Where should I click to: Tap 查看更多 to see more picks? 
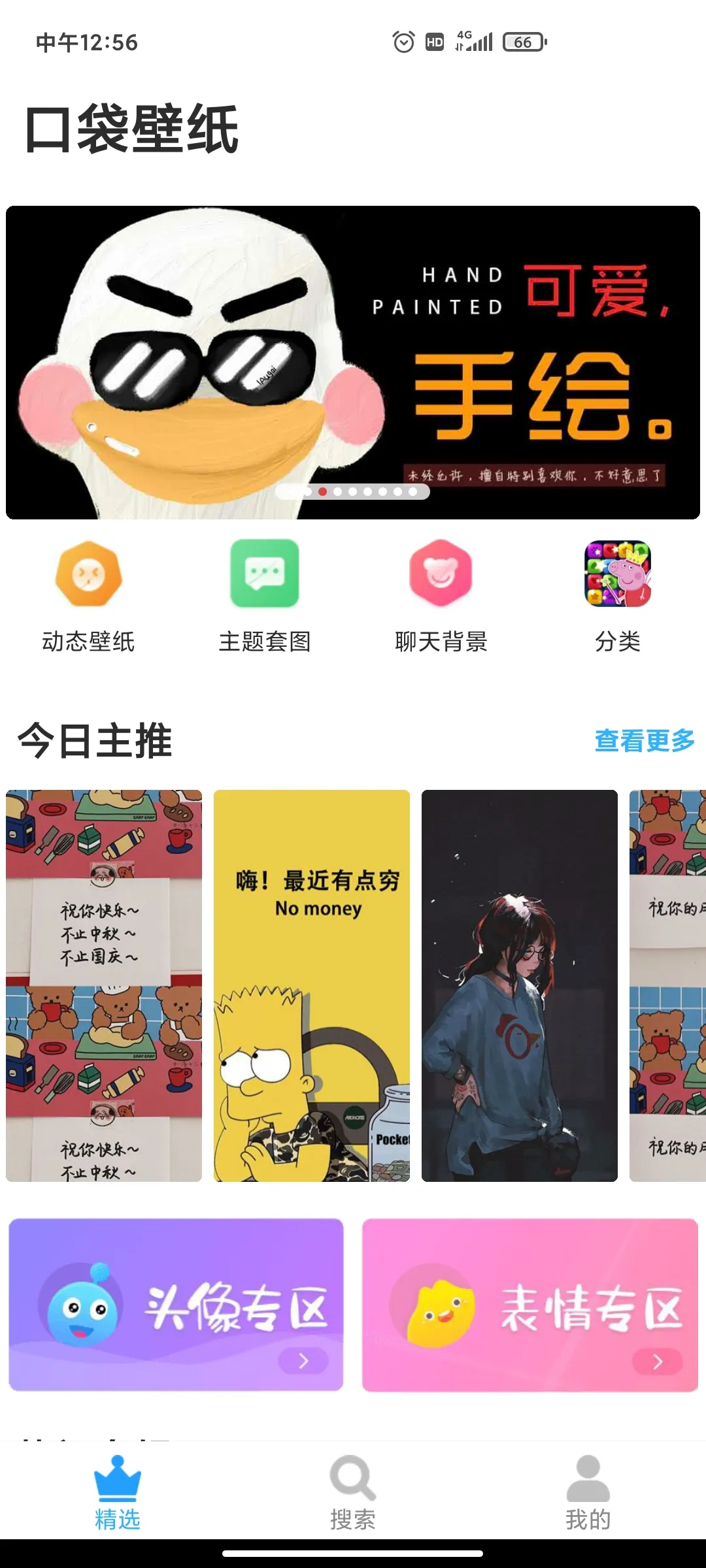pyautogui.click(x=644, y=740)
